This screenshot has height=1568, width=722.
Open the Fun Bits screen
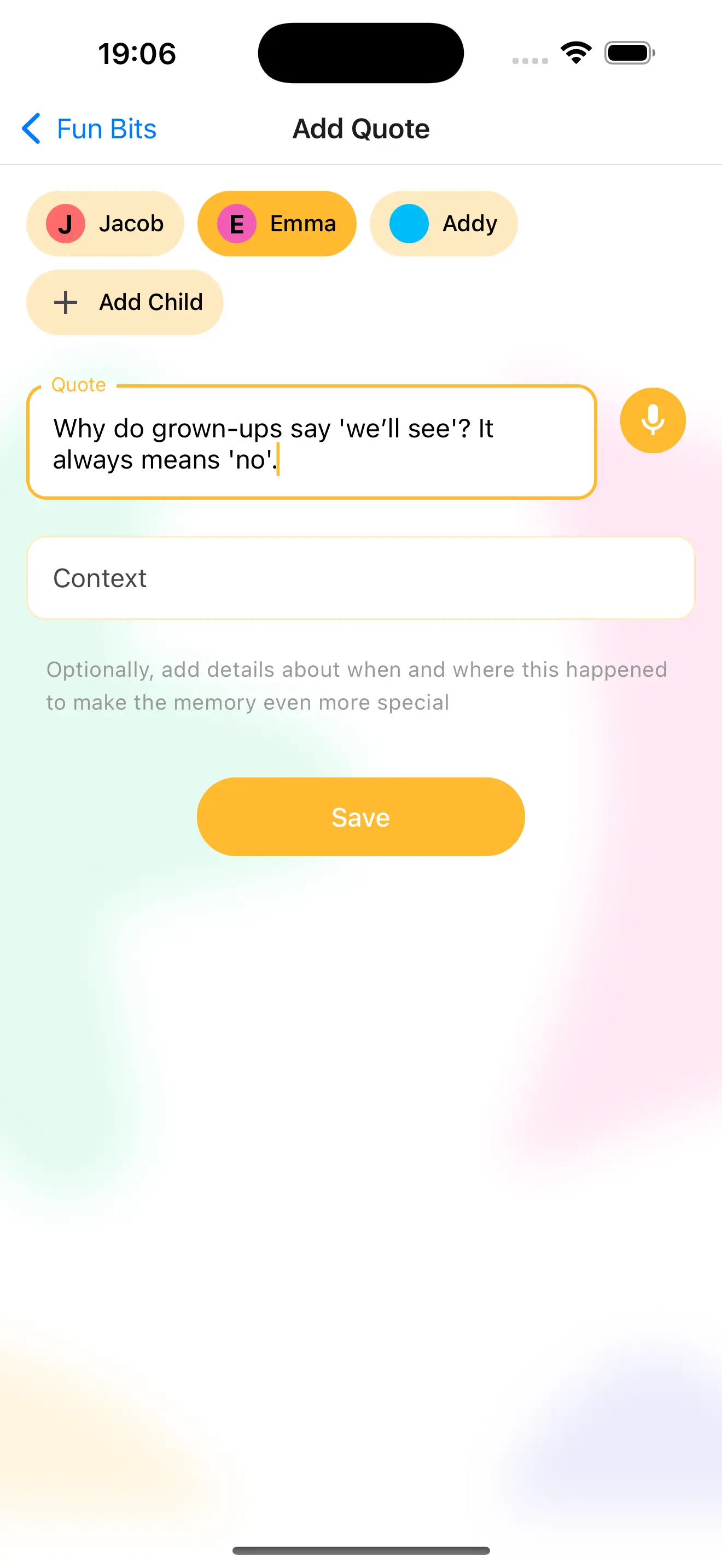106,128
